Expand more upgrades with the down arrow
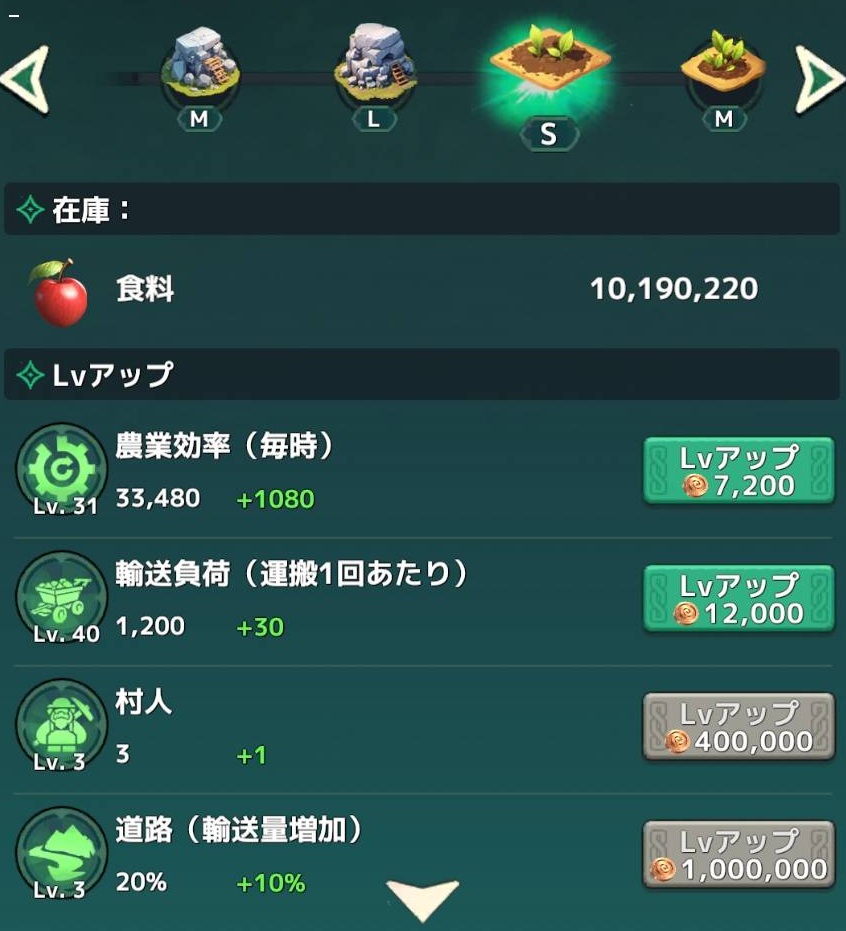 [x=423, y=899]
